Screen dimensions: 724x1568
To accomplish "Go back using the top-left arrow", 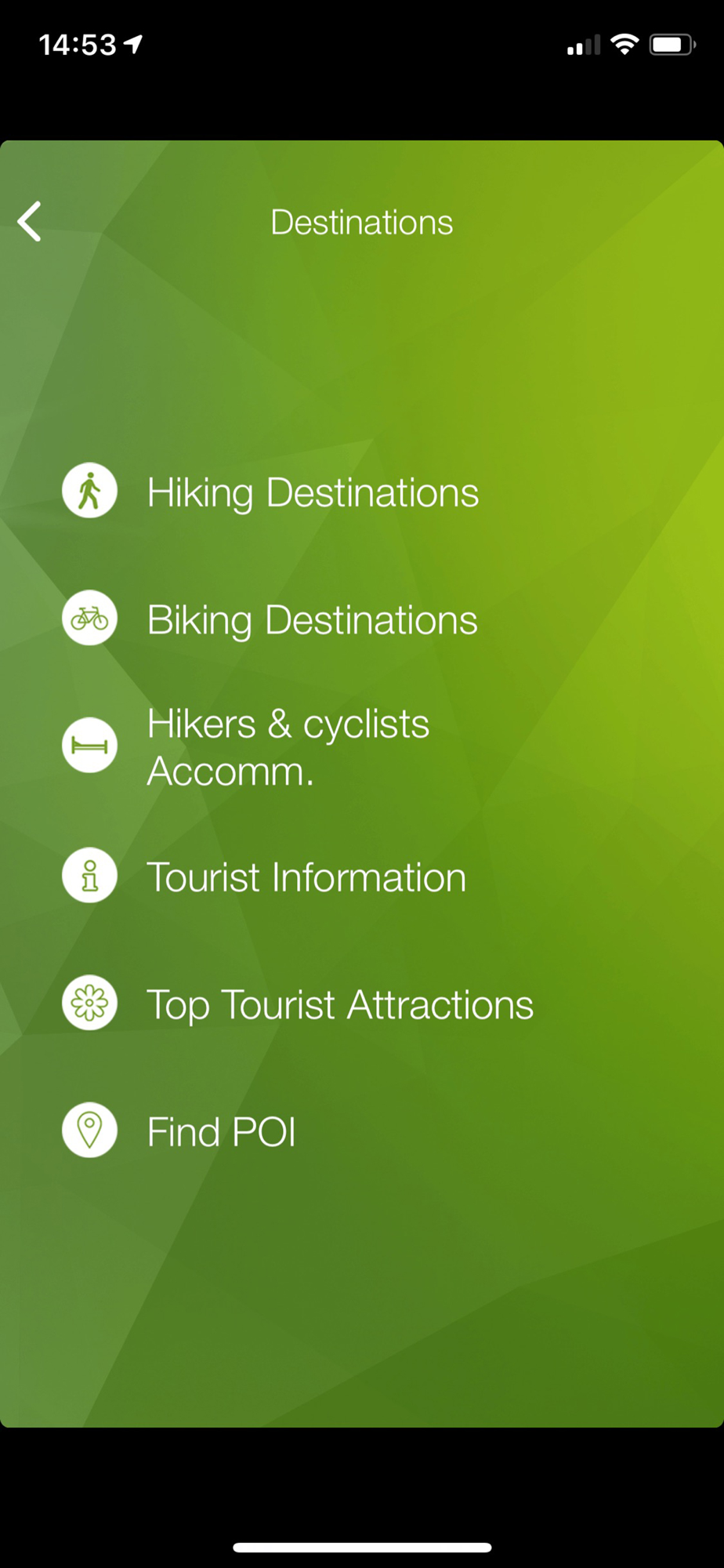I will tap(30, 222).
